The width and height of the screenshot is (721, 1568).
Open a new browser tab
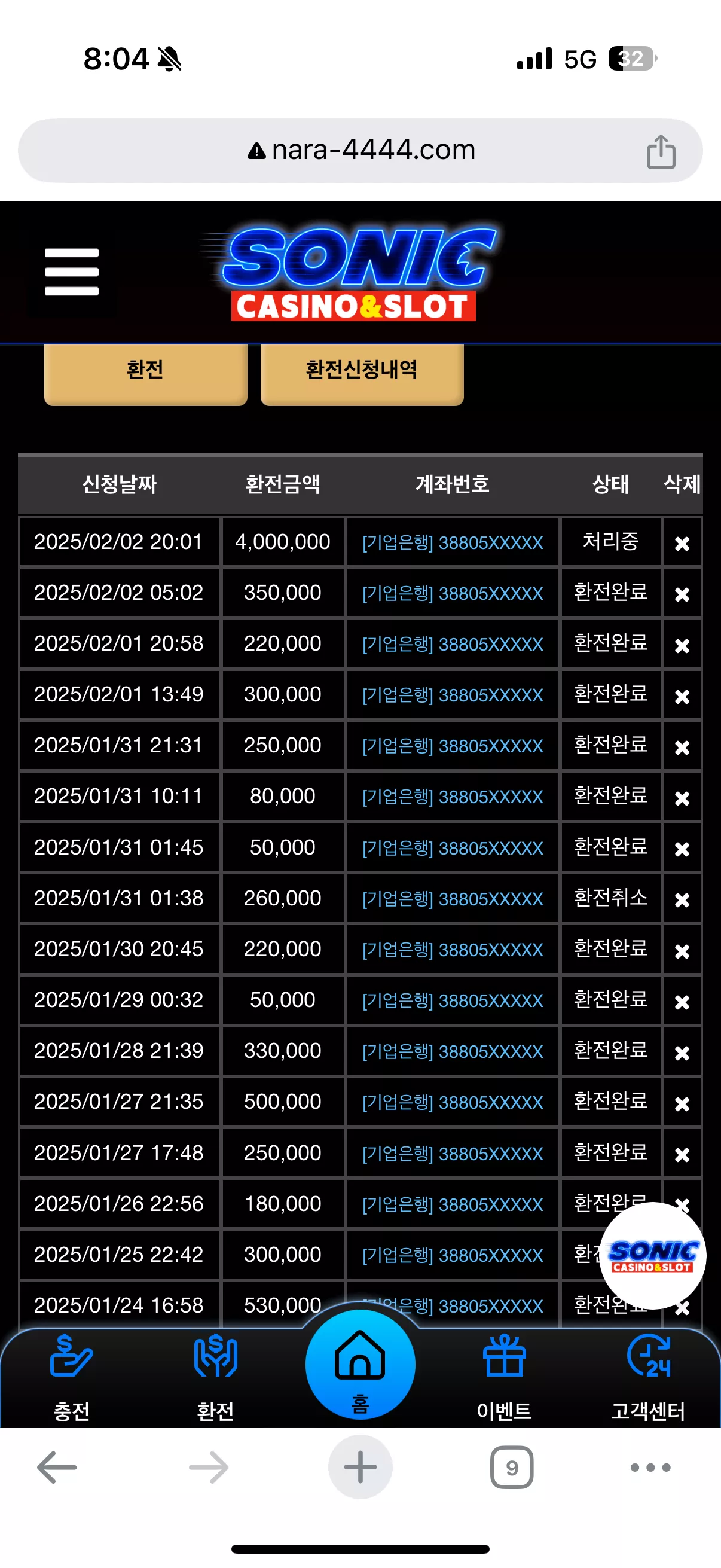tap(360, 1467)
